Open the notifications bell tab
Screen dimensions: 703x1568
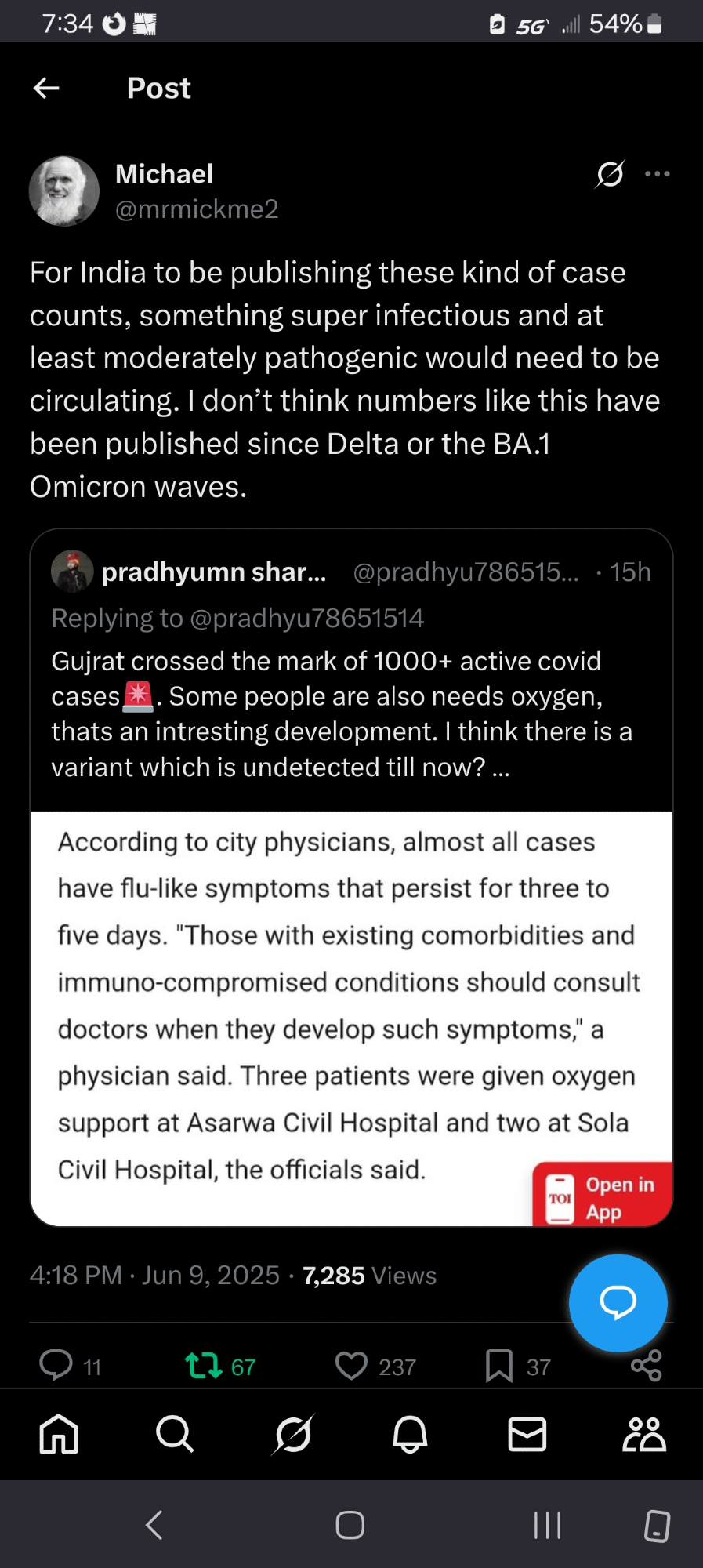[410, 1435]
